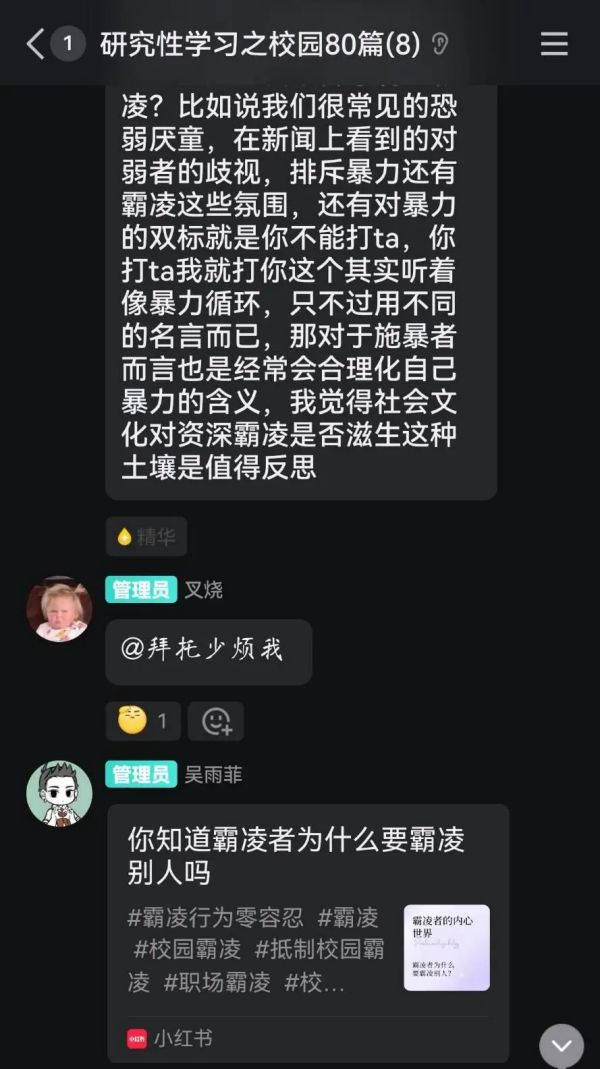This screenshot has height=1069, width=600.
Task: Tap the emoji reaction with count 1
Action: [143, 720]
